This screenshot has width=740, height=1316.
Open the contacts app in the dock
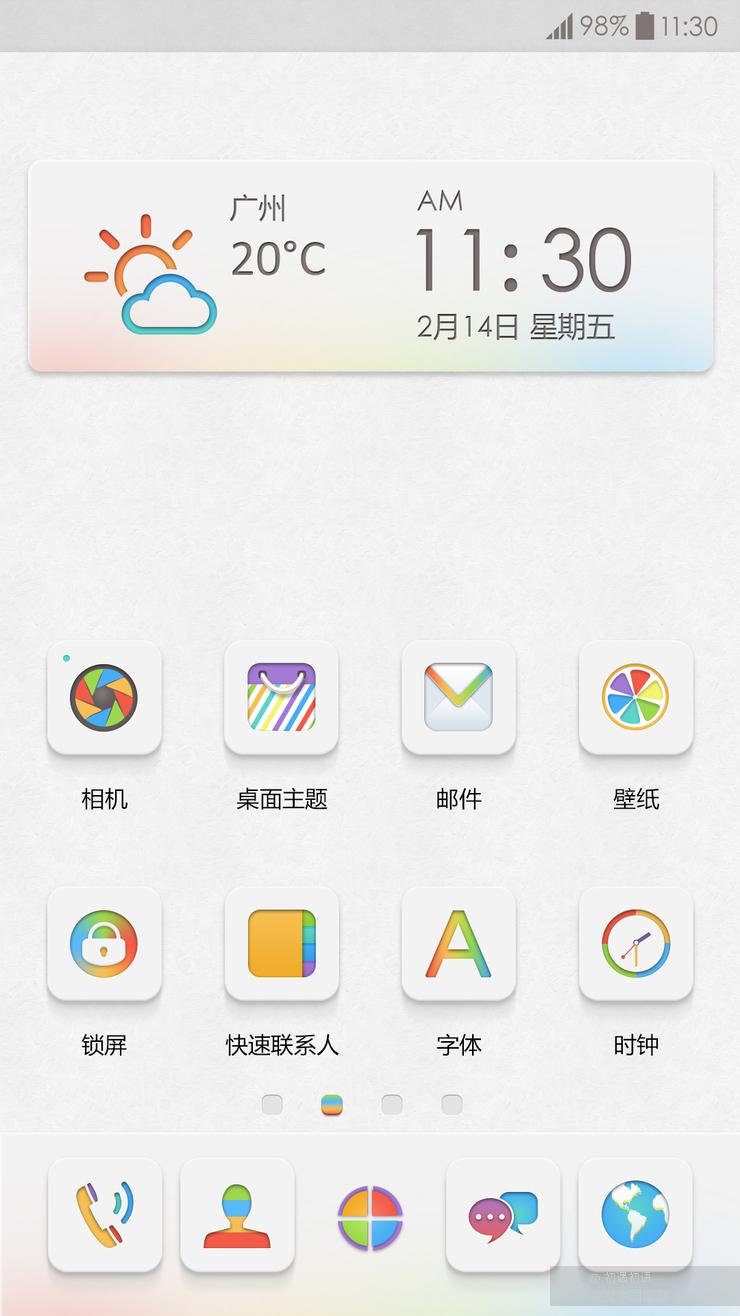237,1215
